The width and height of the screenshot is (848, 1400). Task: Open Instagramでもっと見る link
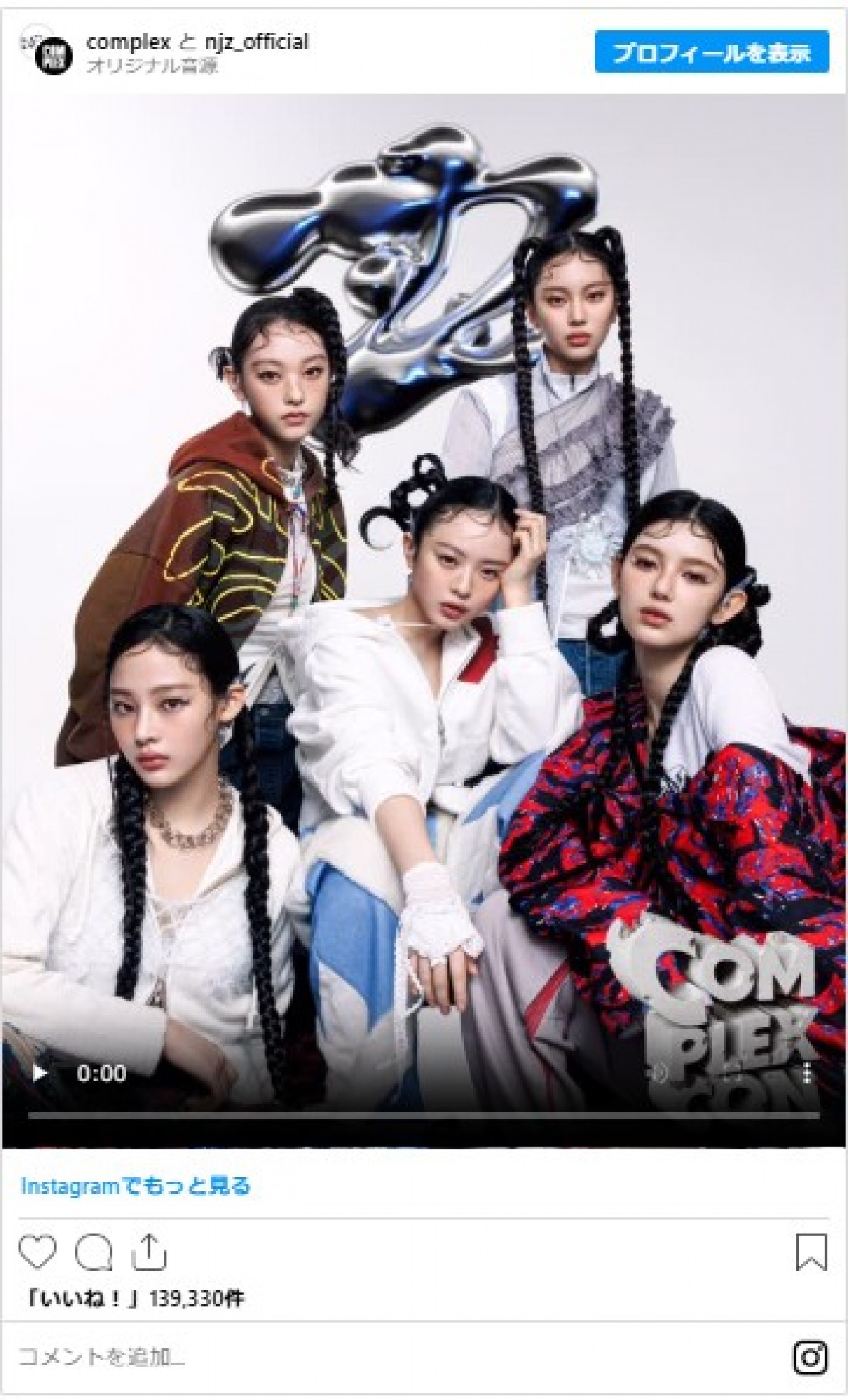[136, 1186]
